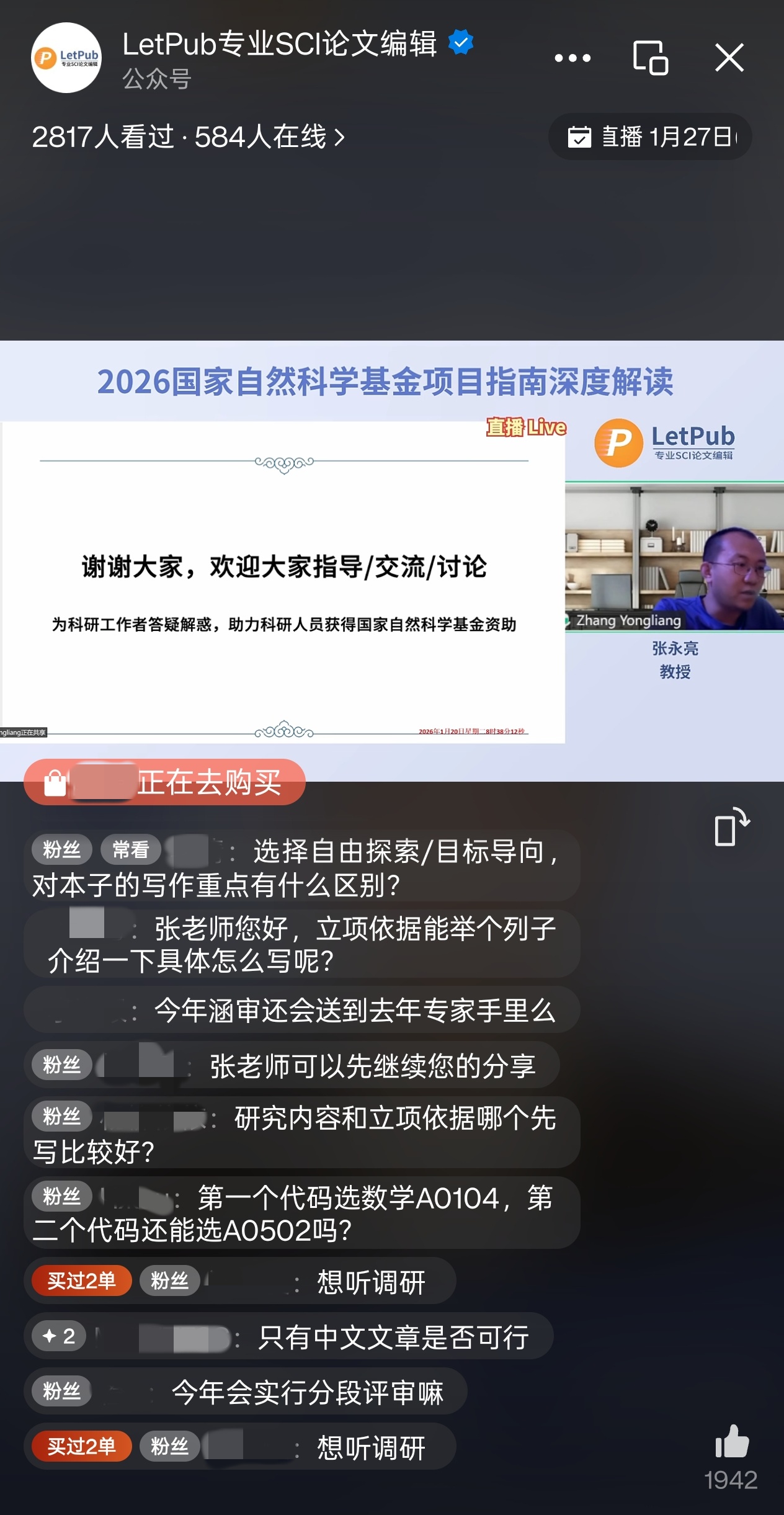Screen dimensions: 784x1515
Task: View the 584 online viewers list
Action: pos(189,137)
